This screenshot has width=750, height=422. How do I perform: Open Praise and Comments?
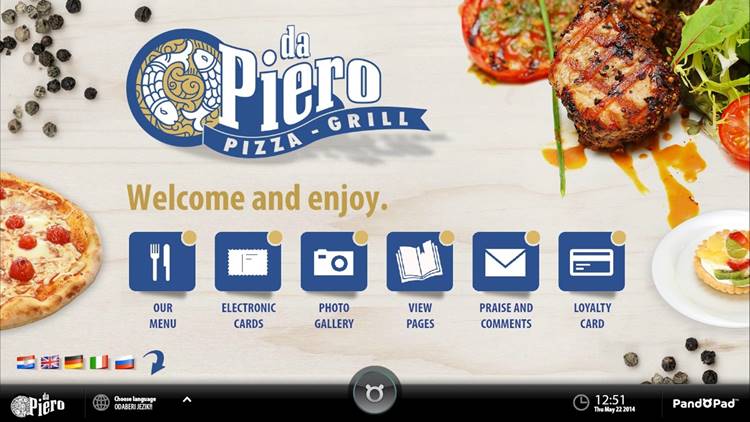[x=505, y=262]
